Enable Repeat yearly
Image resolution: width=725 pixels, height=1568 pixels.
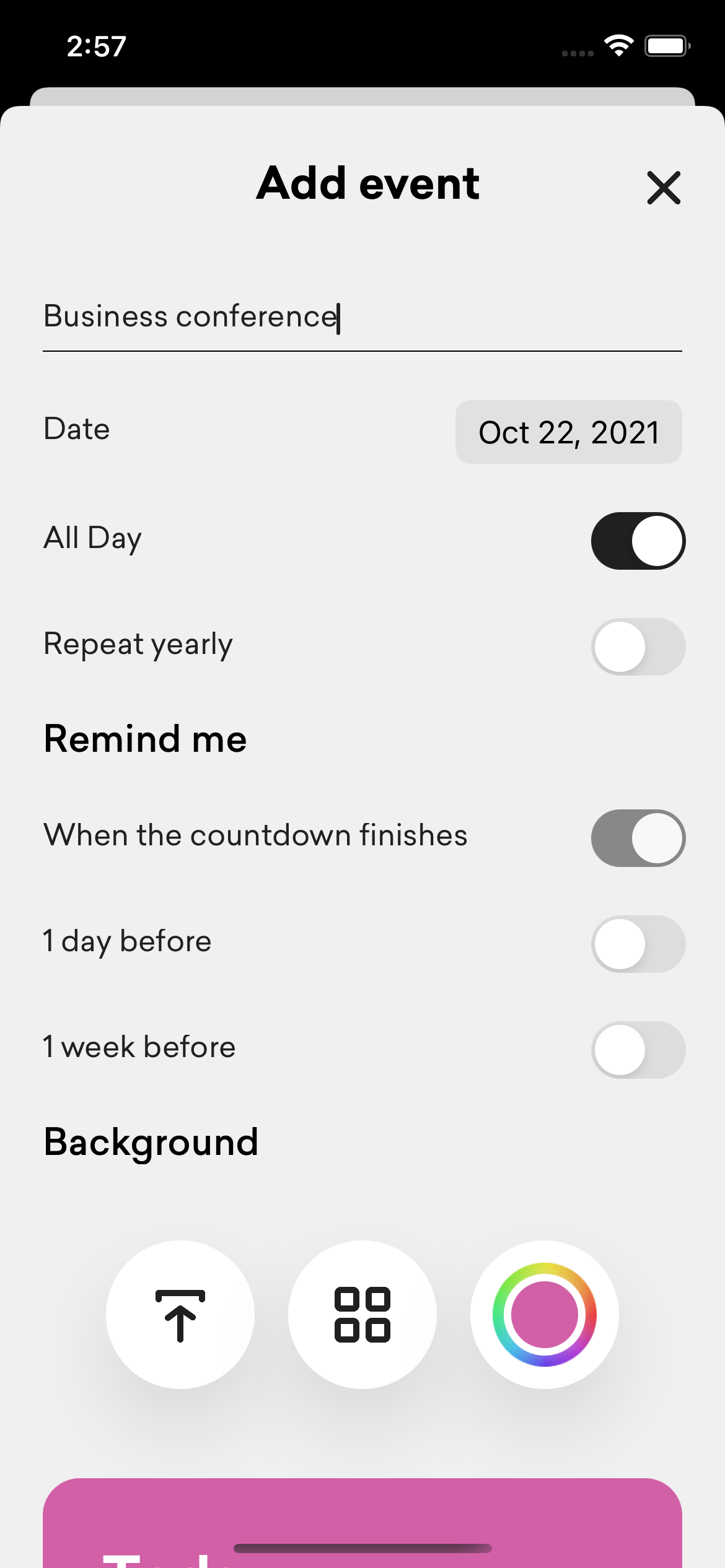(x=638, y=647)
